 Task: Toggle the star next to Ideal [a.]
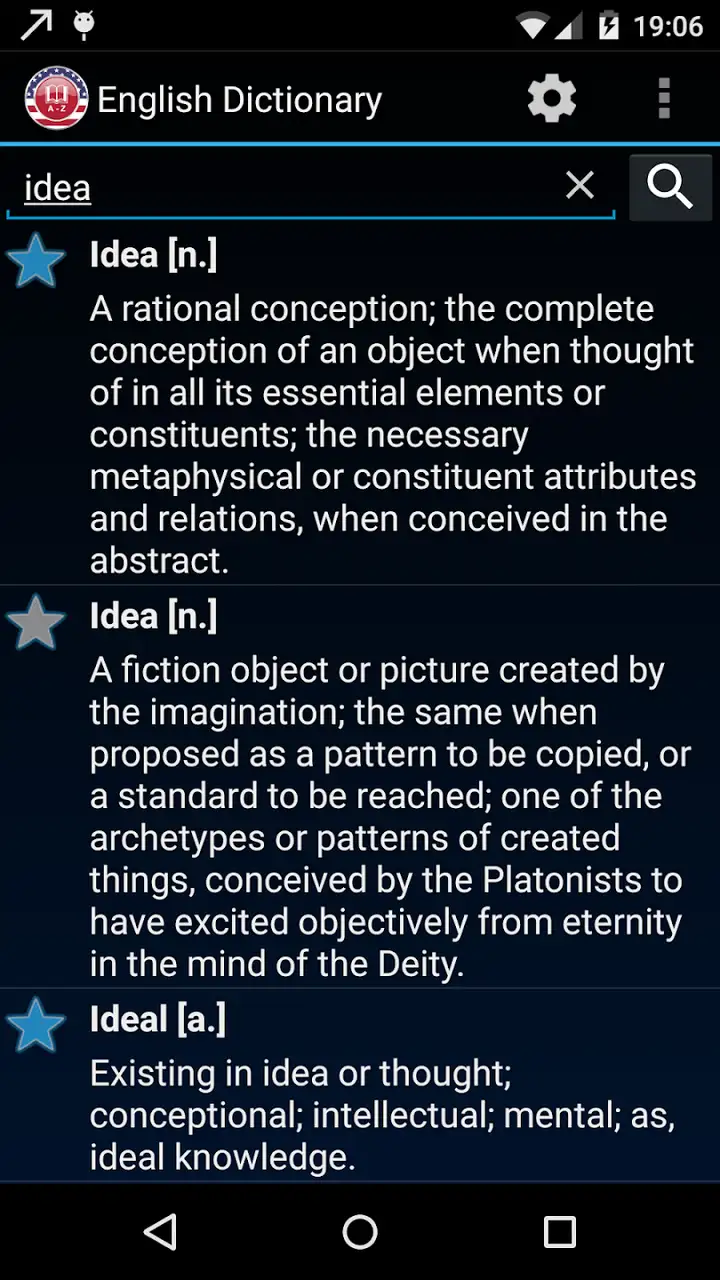point(36,1024)
